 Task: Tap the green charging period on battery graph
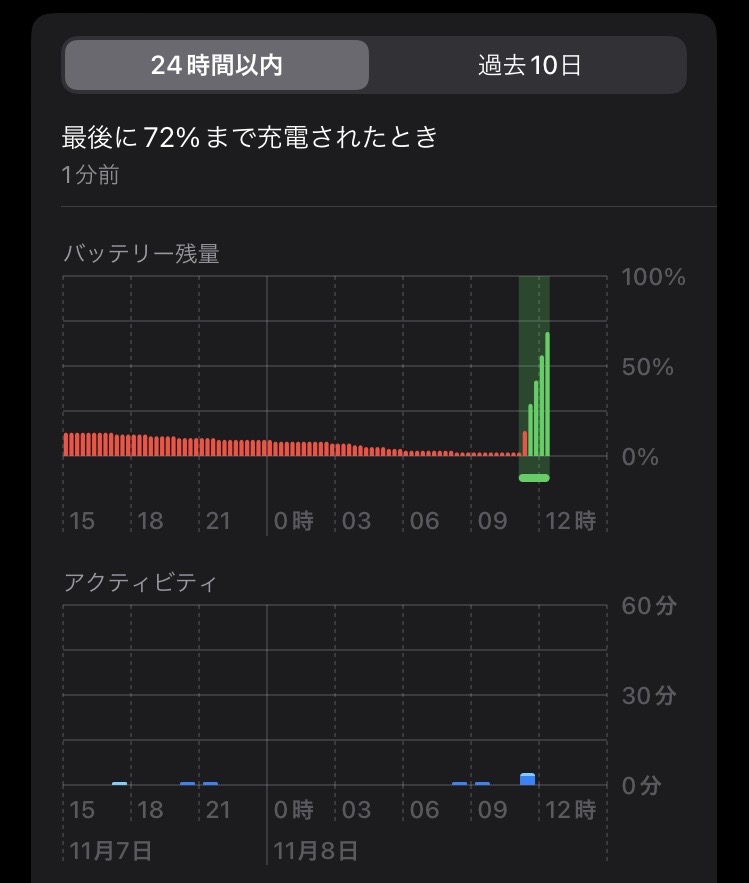pos(534,378)
